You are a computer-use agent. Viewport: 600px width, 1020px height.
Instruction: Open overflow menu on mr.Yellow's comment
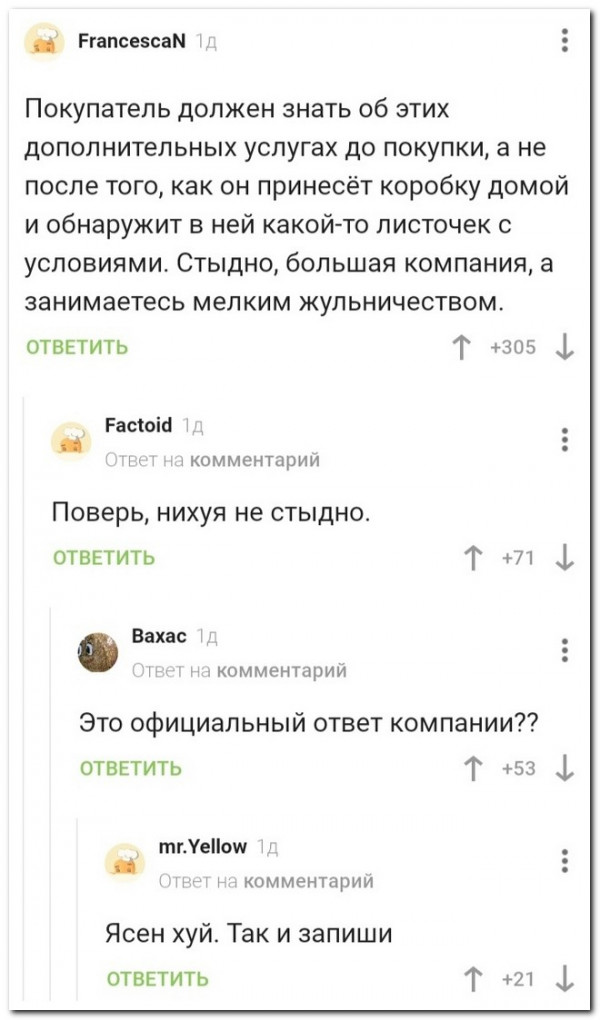[x=565, y=861]
